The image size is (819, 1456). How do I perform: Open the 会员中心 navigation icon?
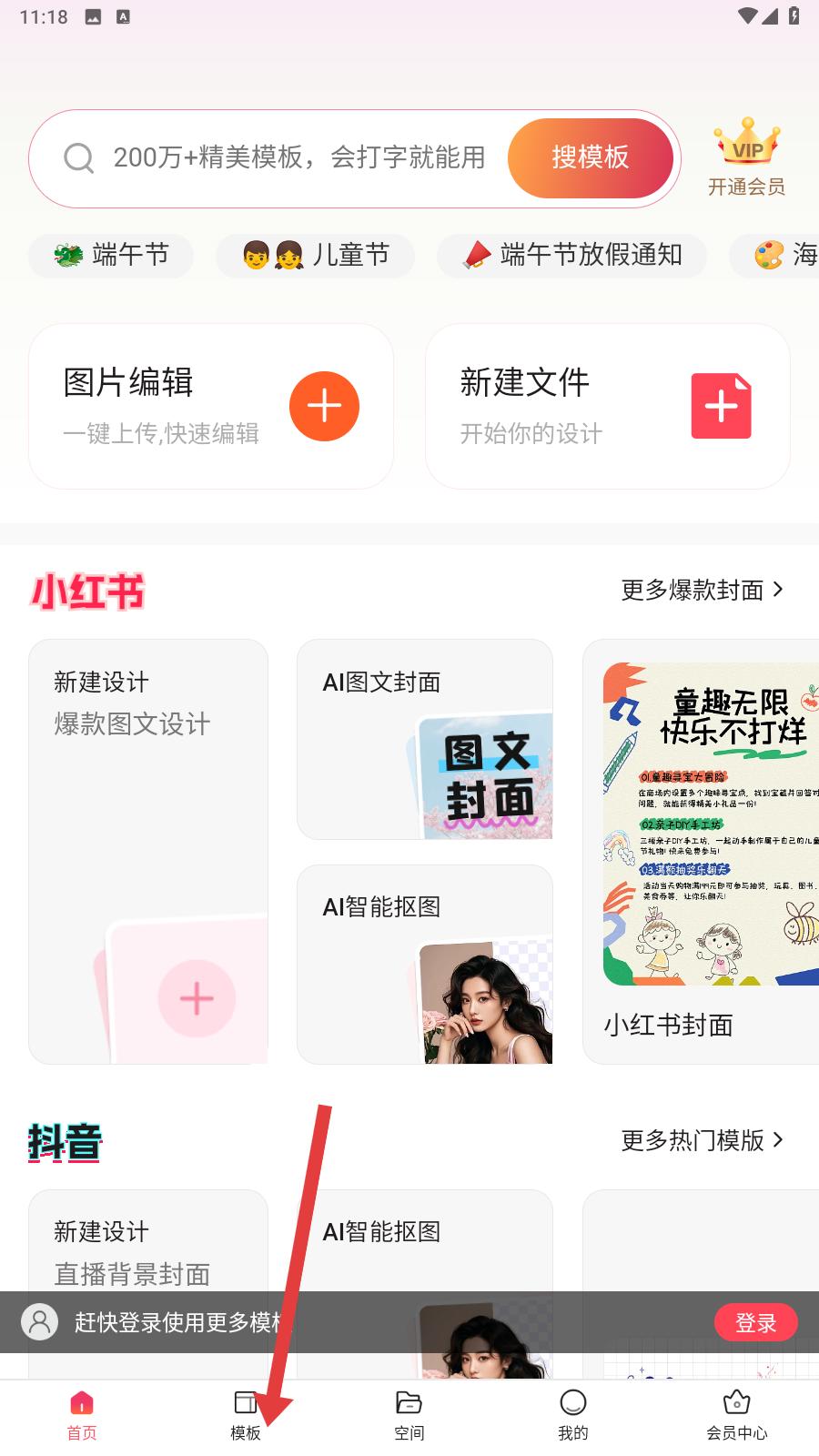coord(738,1401)
